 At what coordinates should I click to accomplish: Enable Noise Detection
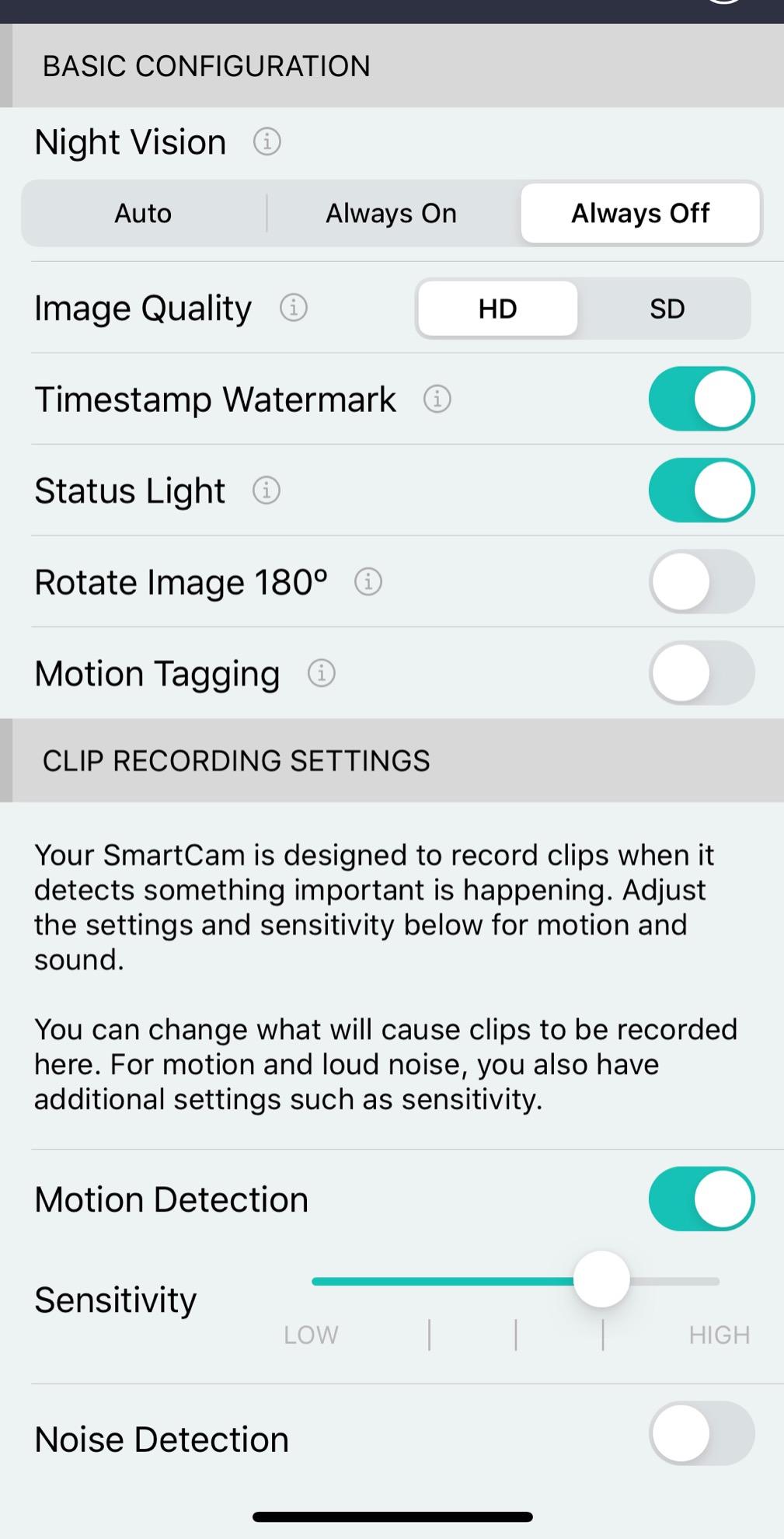pos(701,1433)
